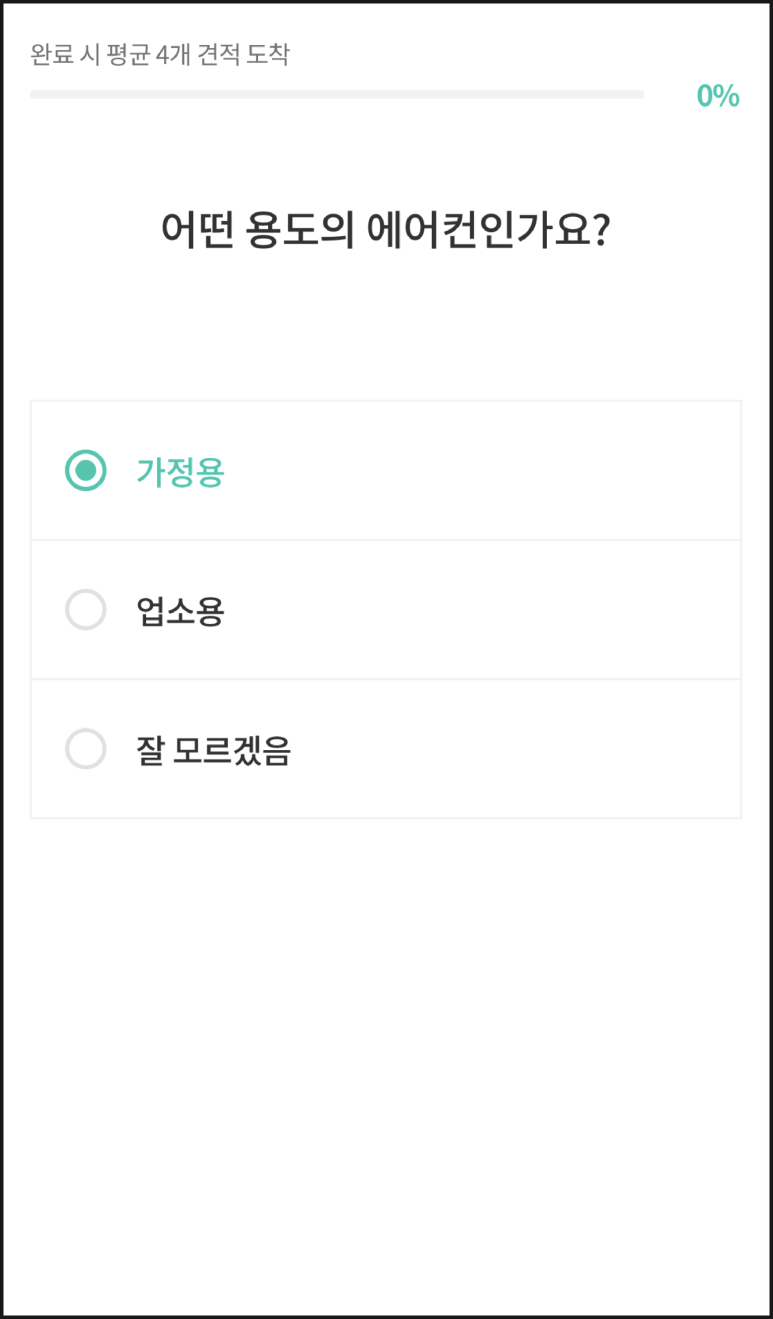Tap the 업소용 text label
This screenshot has width=773, height=1319.
[x=178, y=610]
